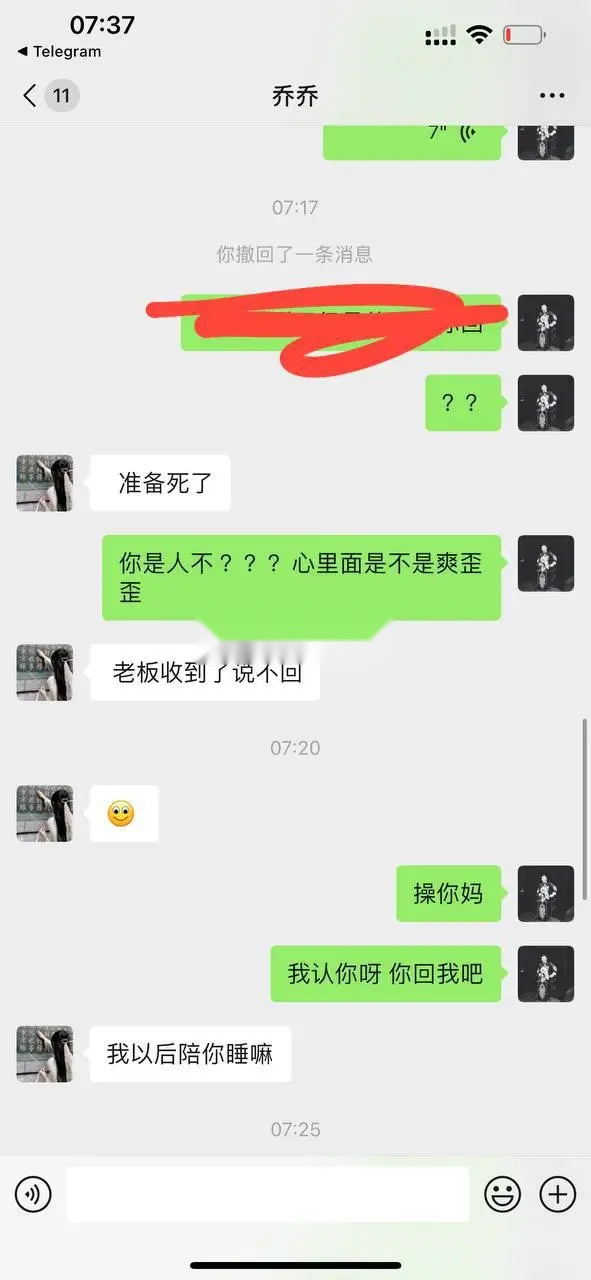Screen dimensions: 591x1280
Task: Open the chat overflow menu
Action: 552,96
